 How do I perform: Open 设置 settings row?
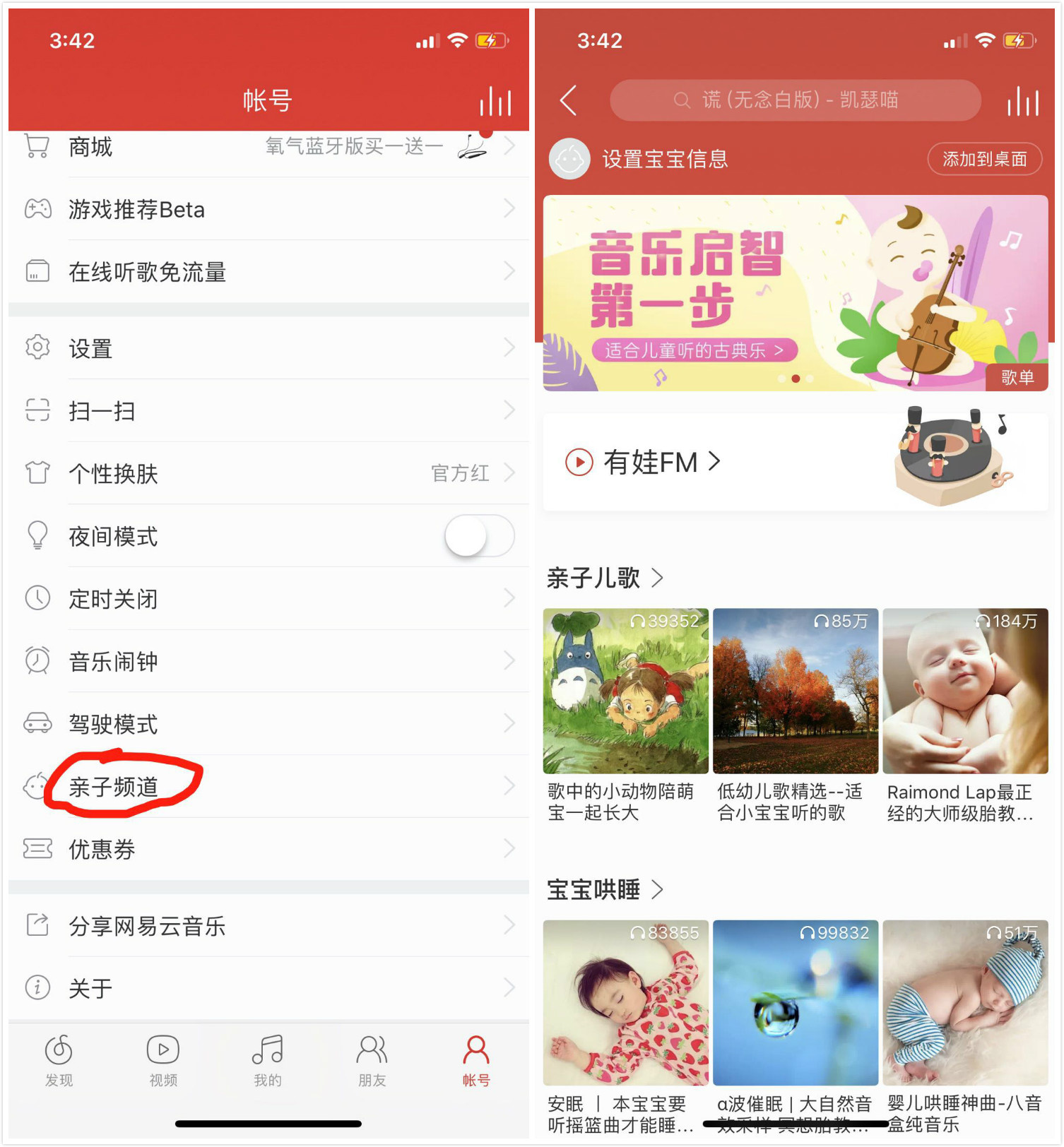click(268, 348)
